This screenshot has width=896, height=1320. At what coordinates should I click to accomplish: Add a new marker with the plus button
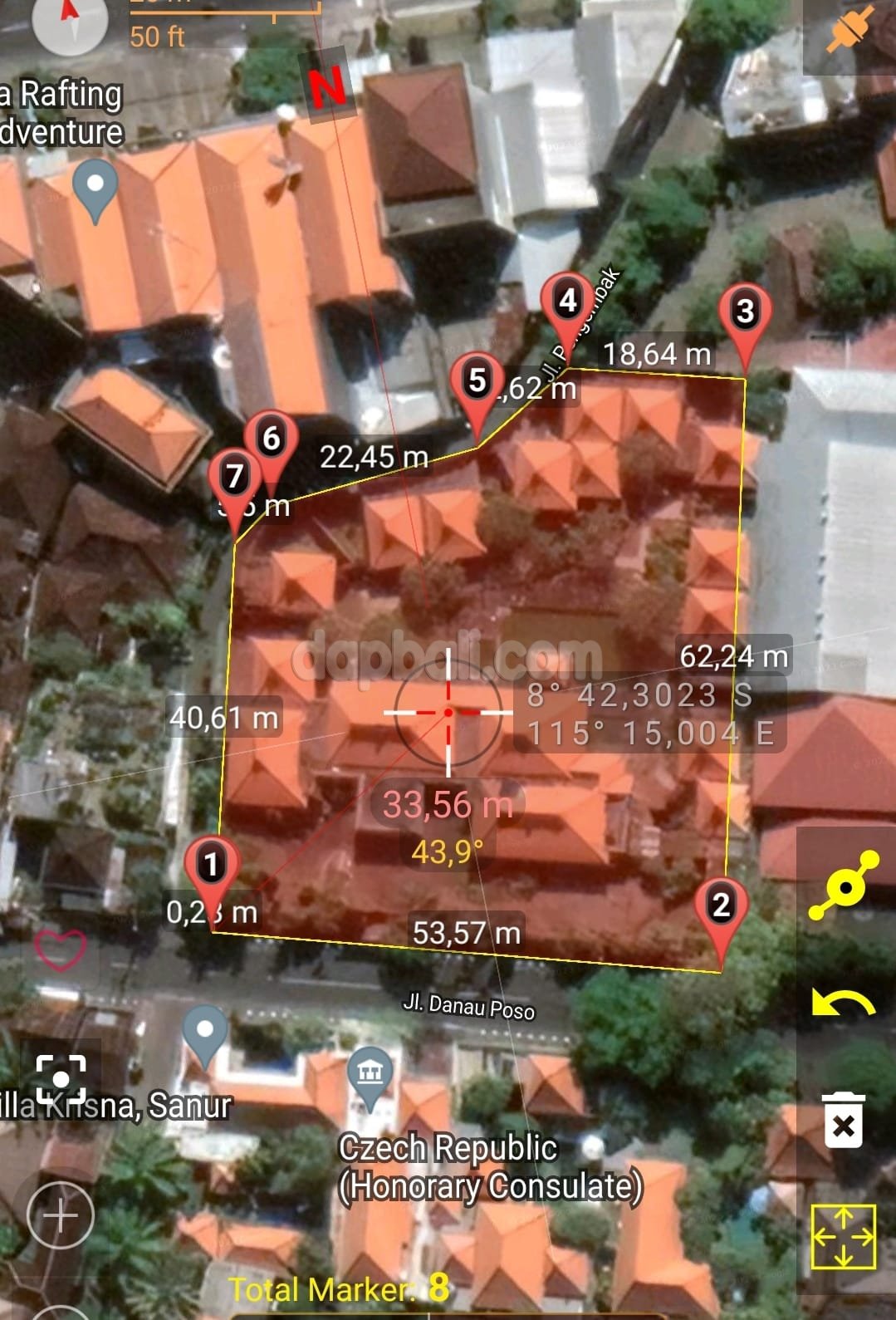pyautogui.click(x=60, y=1215)
